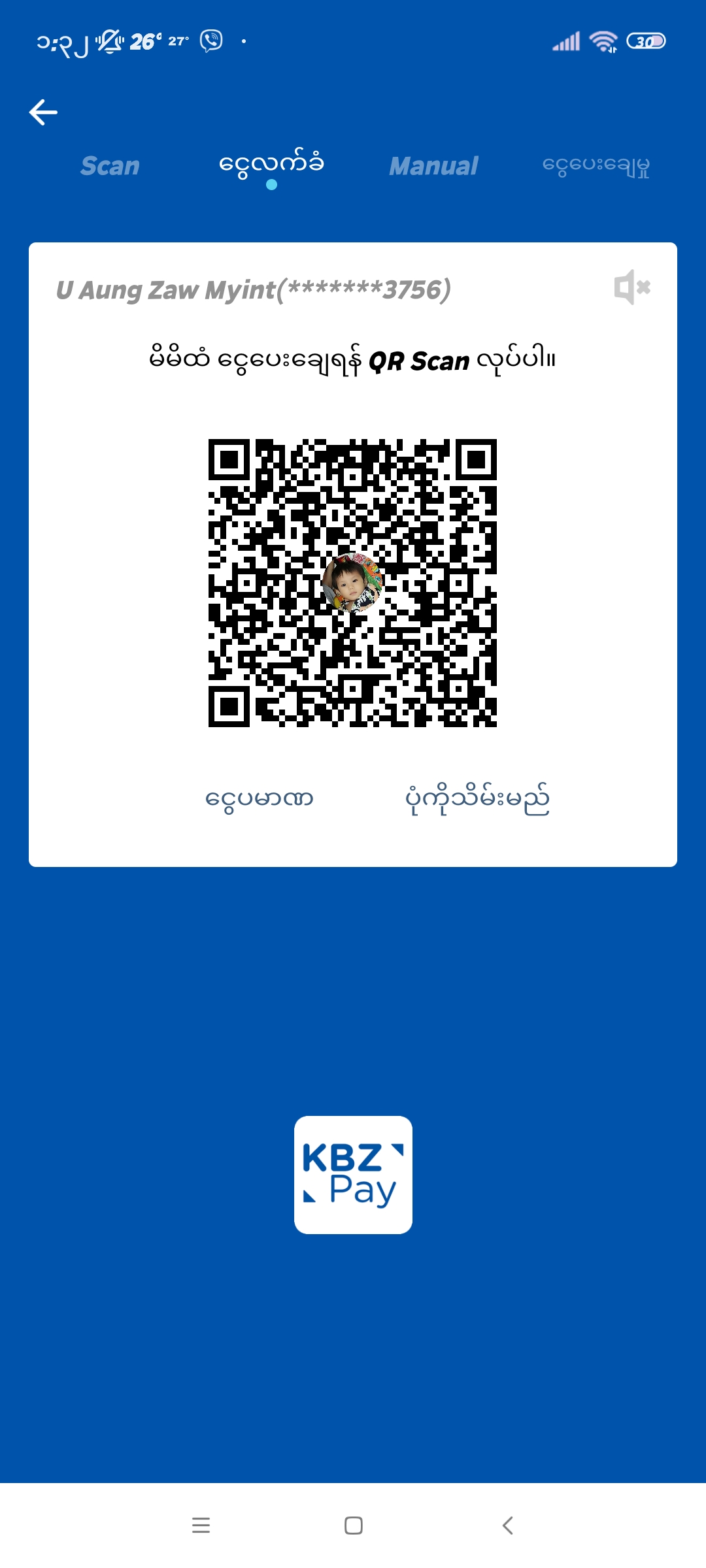
Task: Toggle the muted speaker icon
Action: [631, 287]
